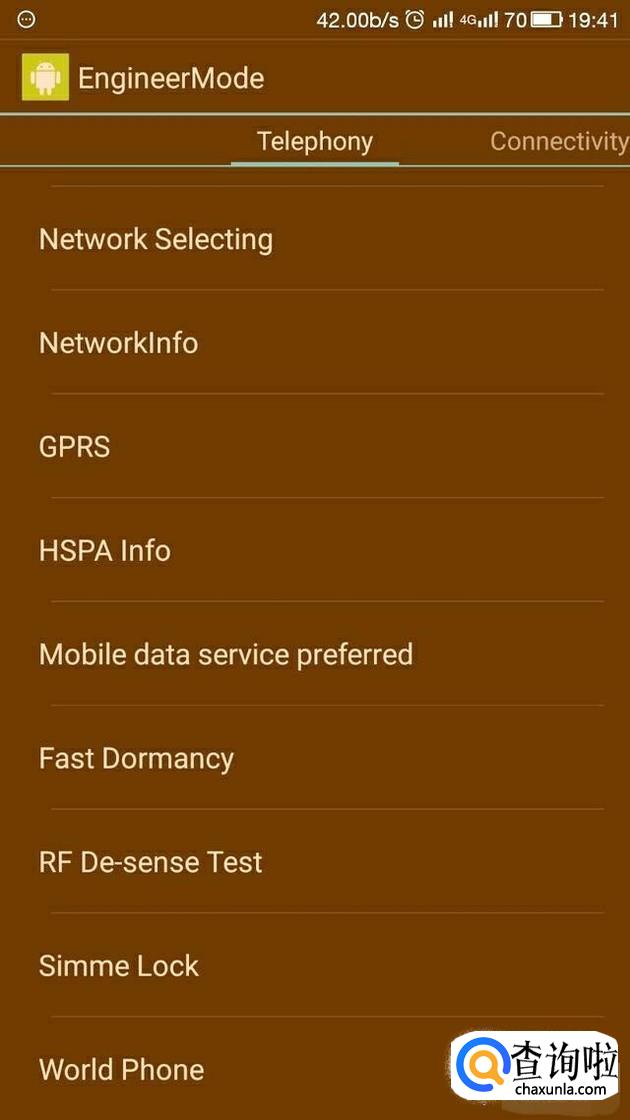Launch the RF De-sense Test
Viewport: 630px width, 1120px height.
[x=151, y=862]
